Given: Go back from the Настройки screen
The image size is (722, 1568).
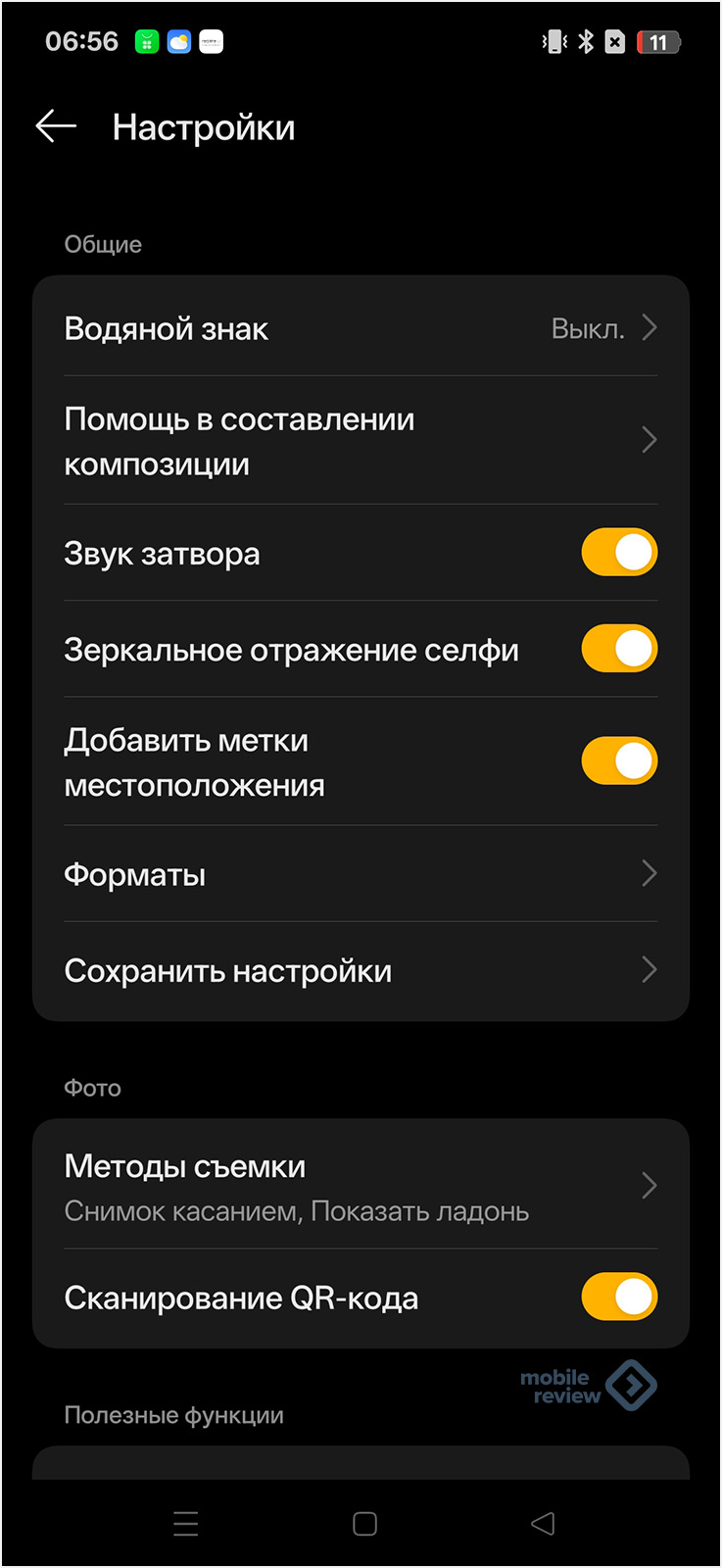Looking at the screenshot, I should point(56,126).
